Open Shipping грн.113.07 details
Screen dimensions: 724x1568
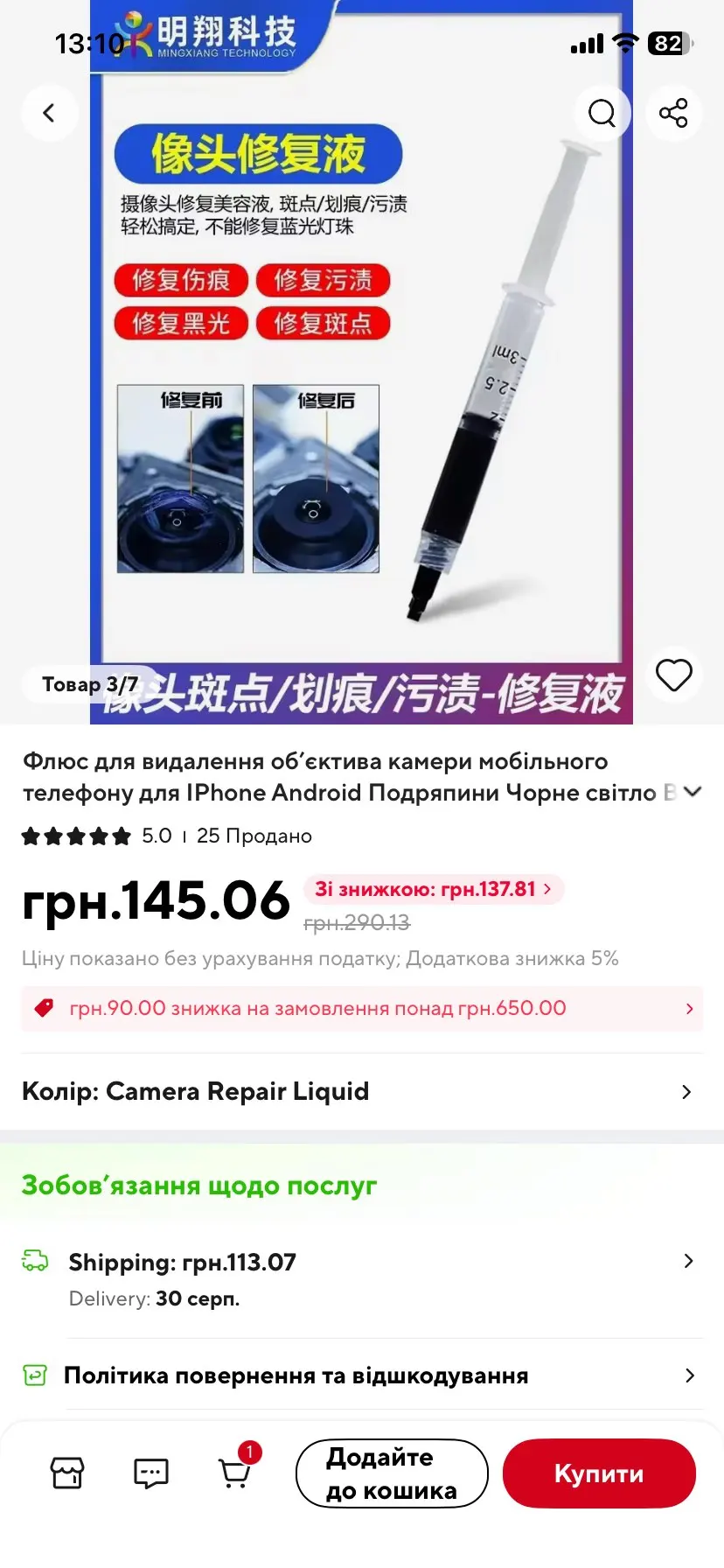coord(362,1278)
